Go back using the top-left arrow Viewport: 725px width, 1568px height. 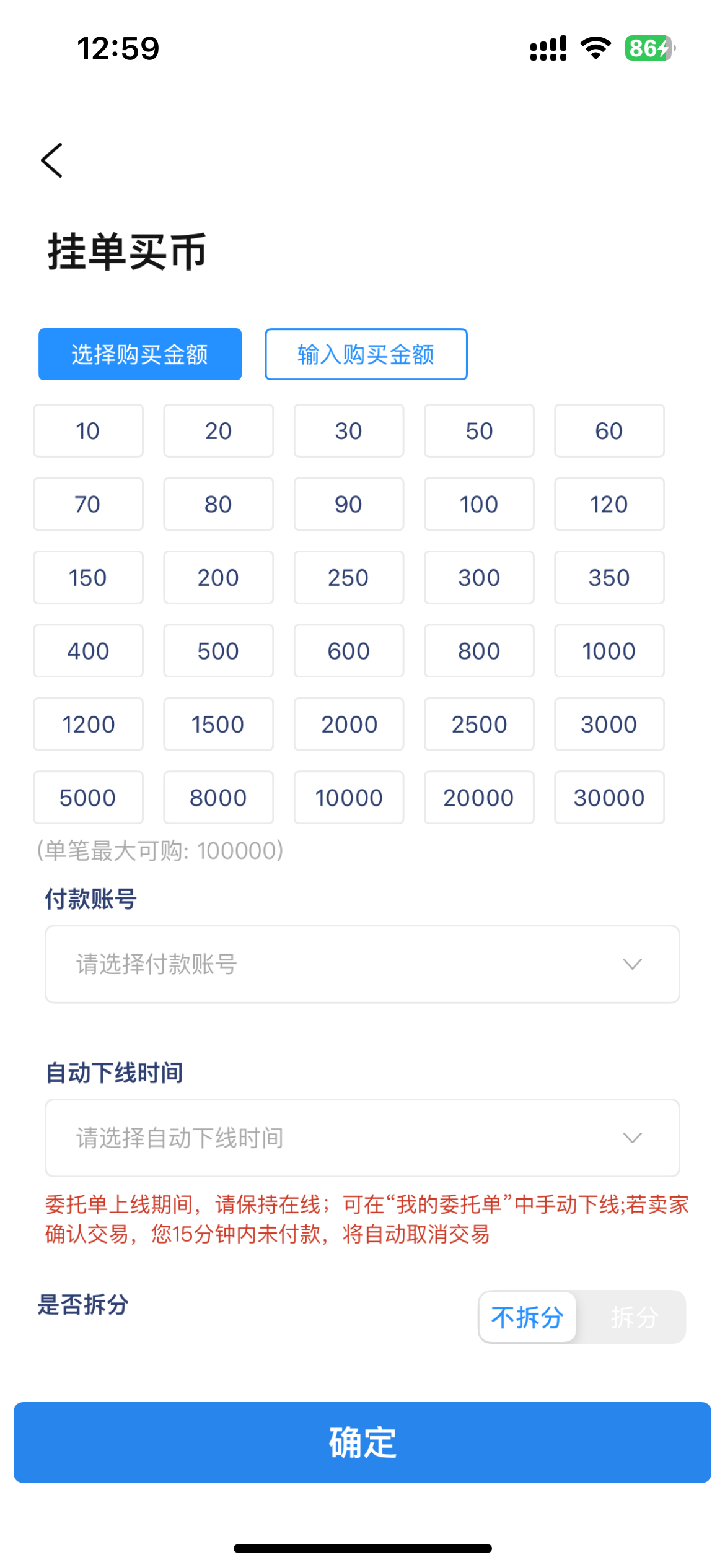pos(52,160)
